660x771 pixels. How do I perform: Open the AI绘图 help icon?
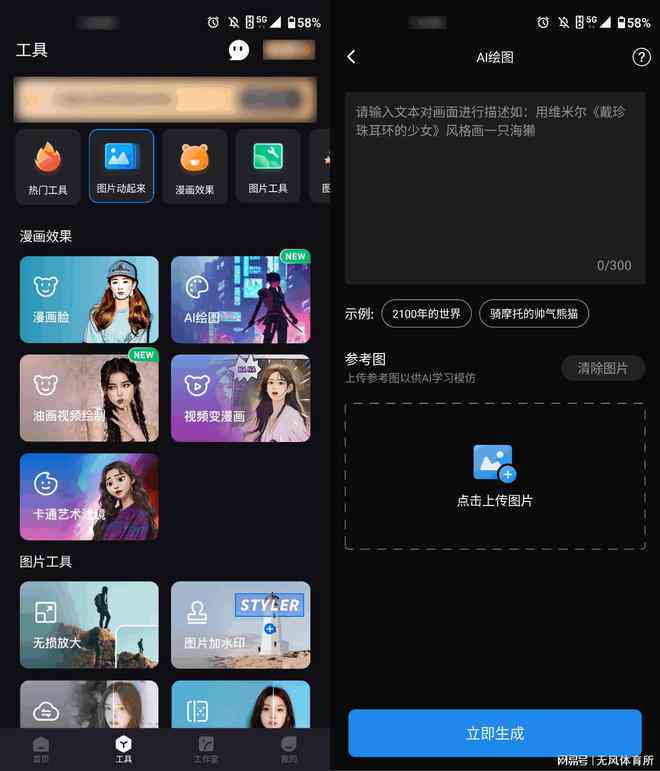click(x=642, y=57)
